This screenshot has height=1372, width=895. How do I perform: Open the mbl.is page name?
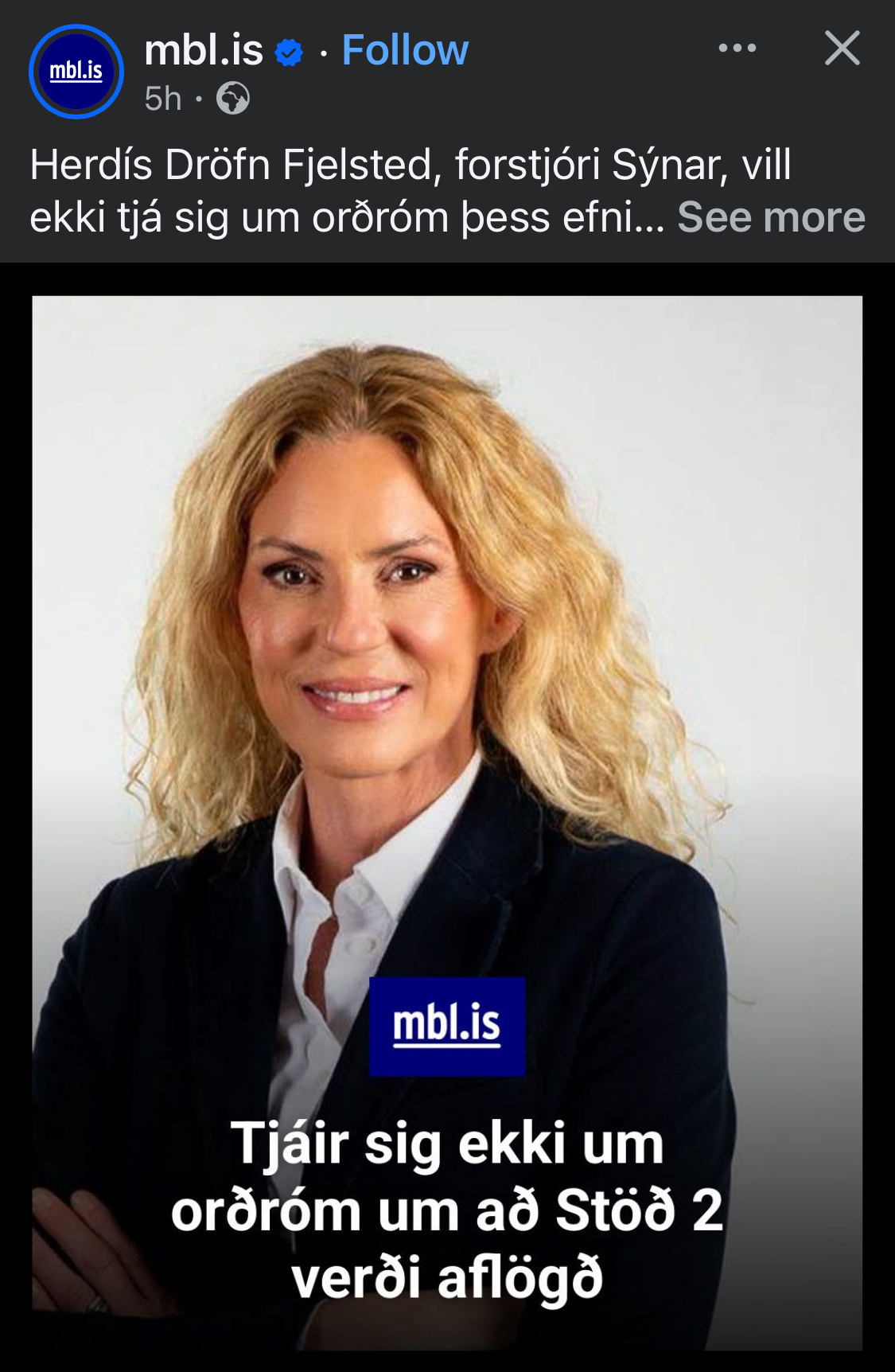click(204, 50)
